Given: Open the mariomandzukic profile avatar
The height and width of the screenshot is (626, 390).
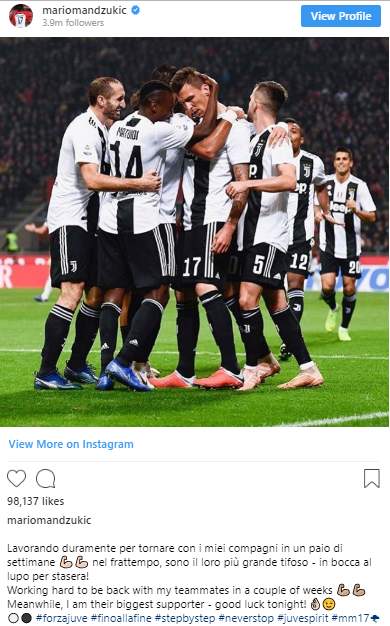Looking at the screenshot, I should pos(21,16).
